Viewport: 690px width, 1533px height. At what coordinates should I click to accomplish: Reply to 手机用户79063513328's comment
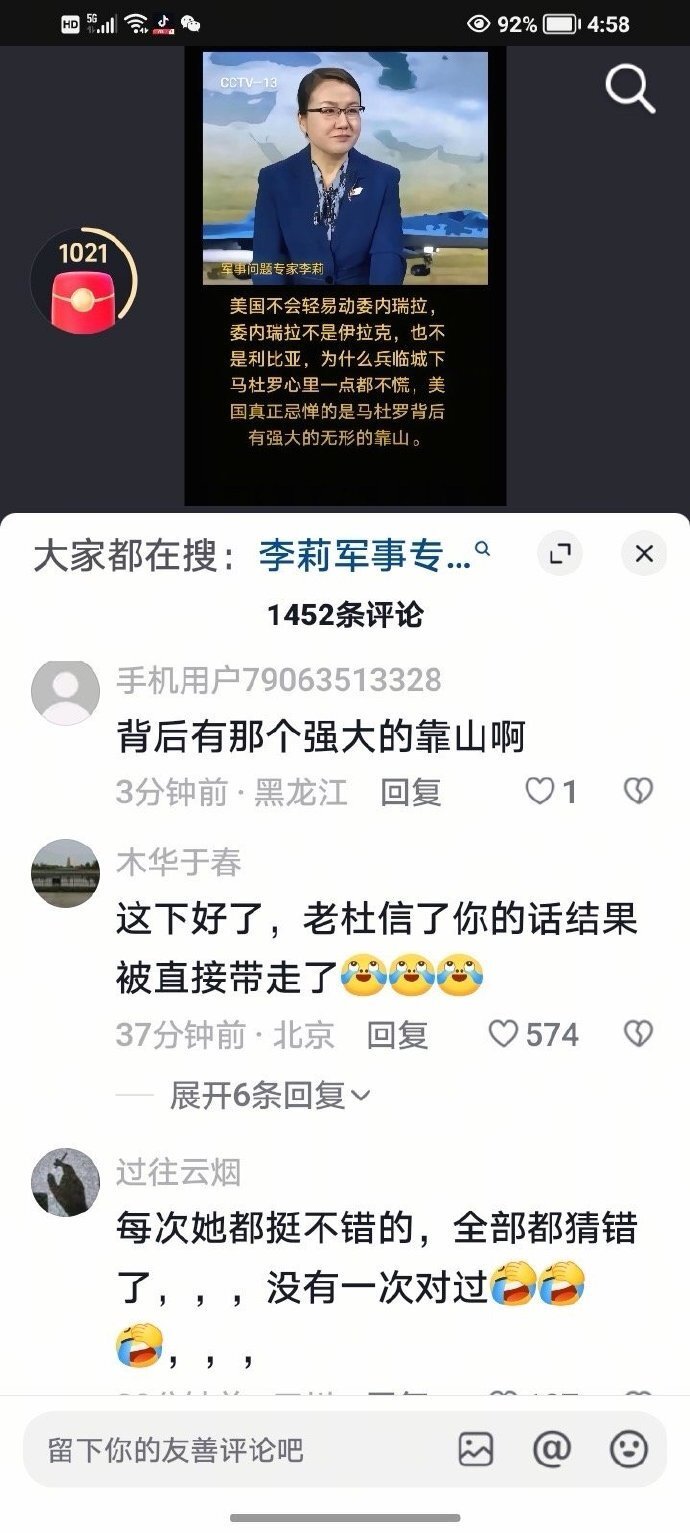[410, 793]
